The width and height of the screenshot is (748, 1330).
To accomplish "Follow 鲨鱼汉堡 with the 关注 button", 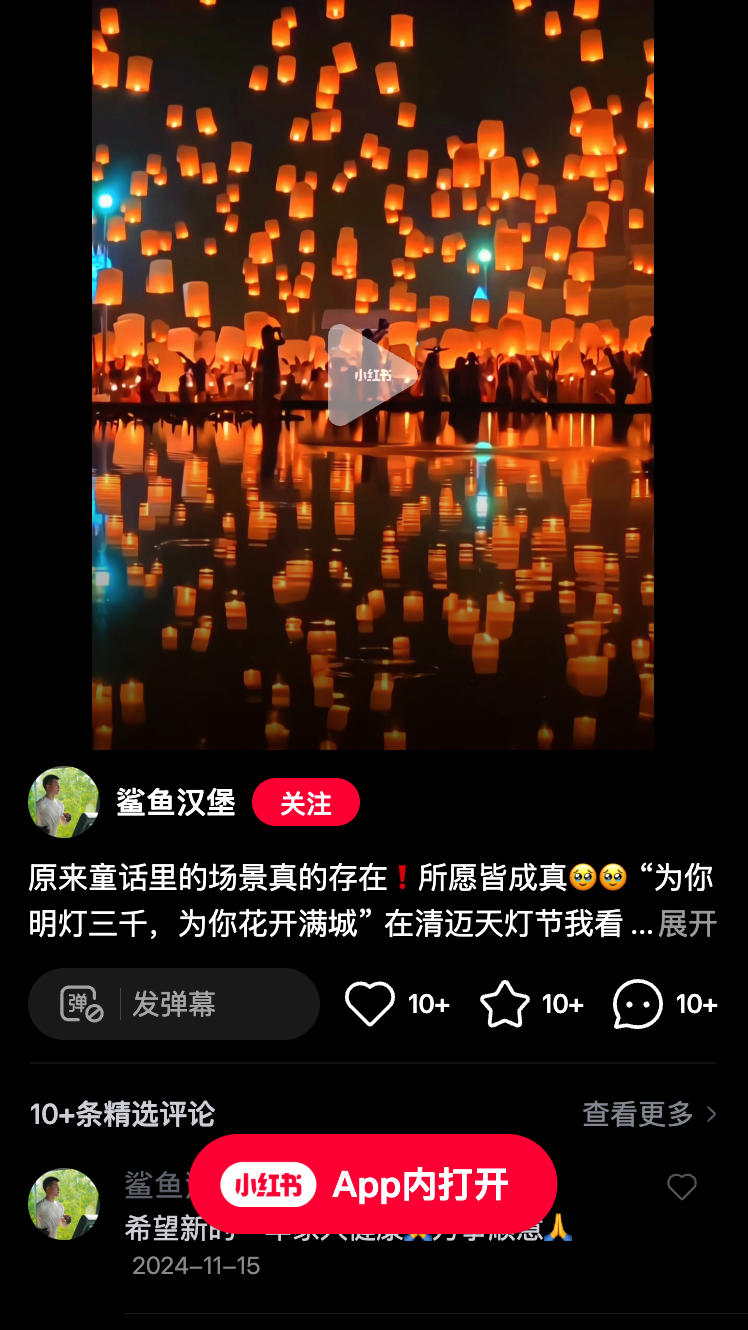I will point(305,803).
